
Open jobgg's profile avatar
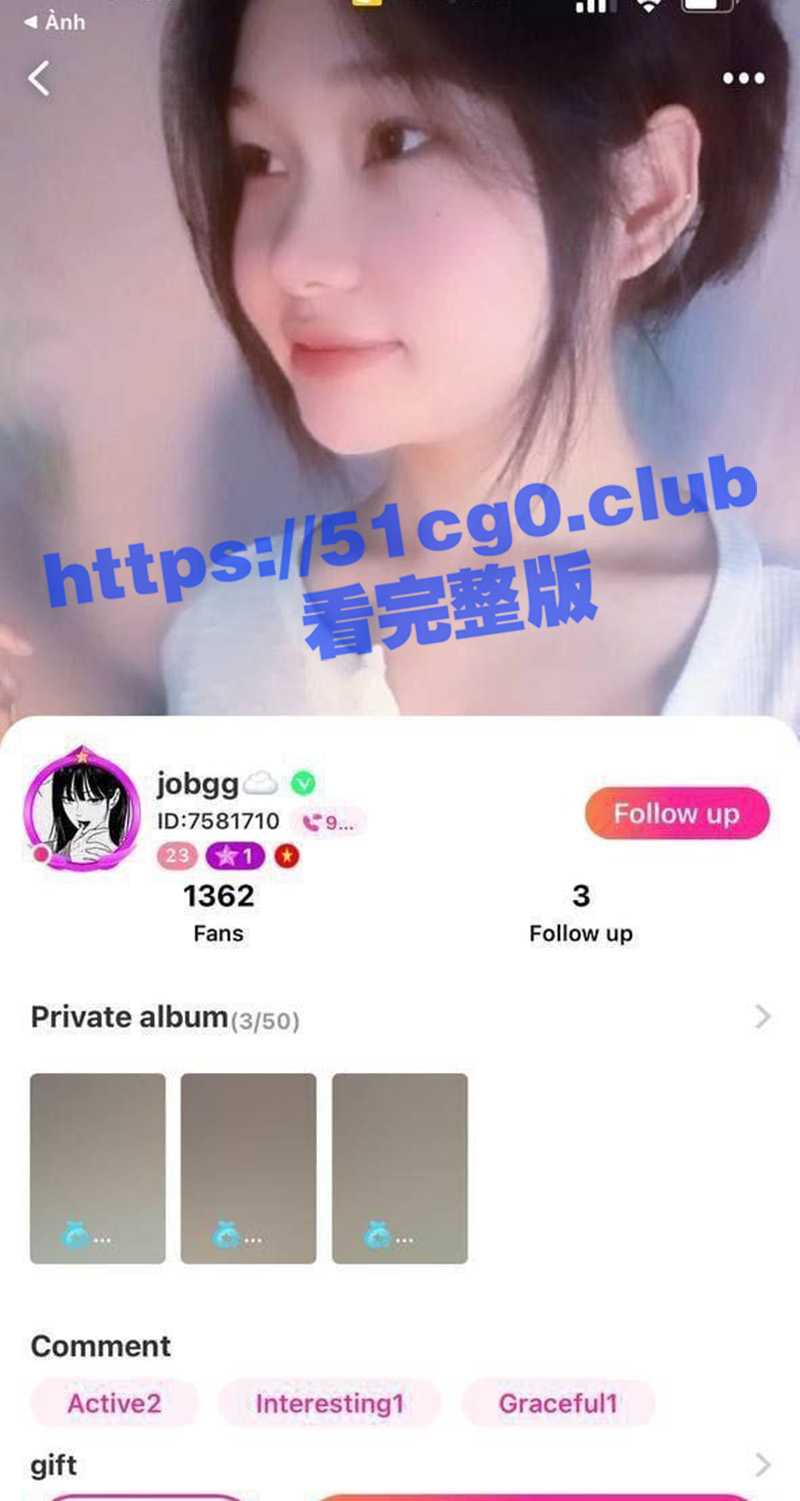point(82,809)
